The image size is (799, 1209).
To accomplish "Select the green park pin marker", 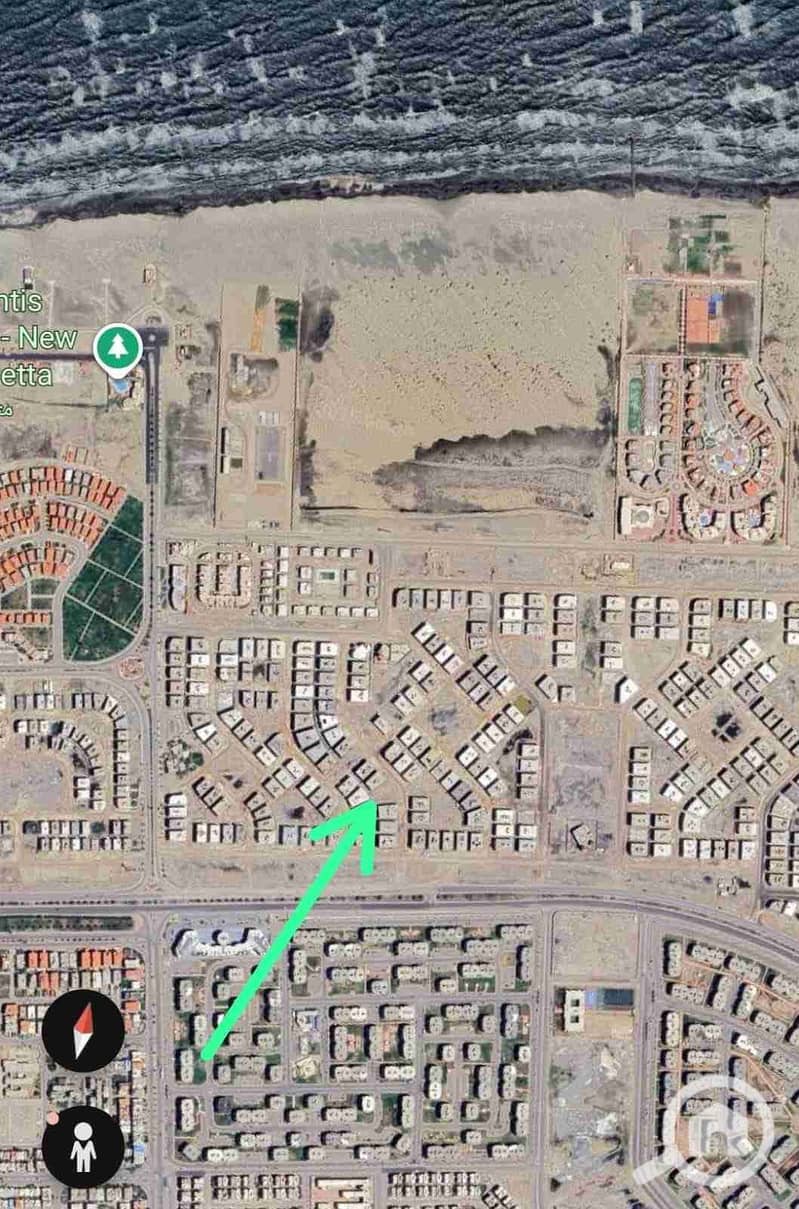I will click(117, 348).
